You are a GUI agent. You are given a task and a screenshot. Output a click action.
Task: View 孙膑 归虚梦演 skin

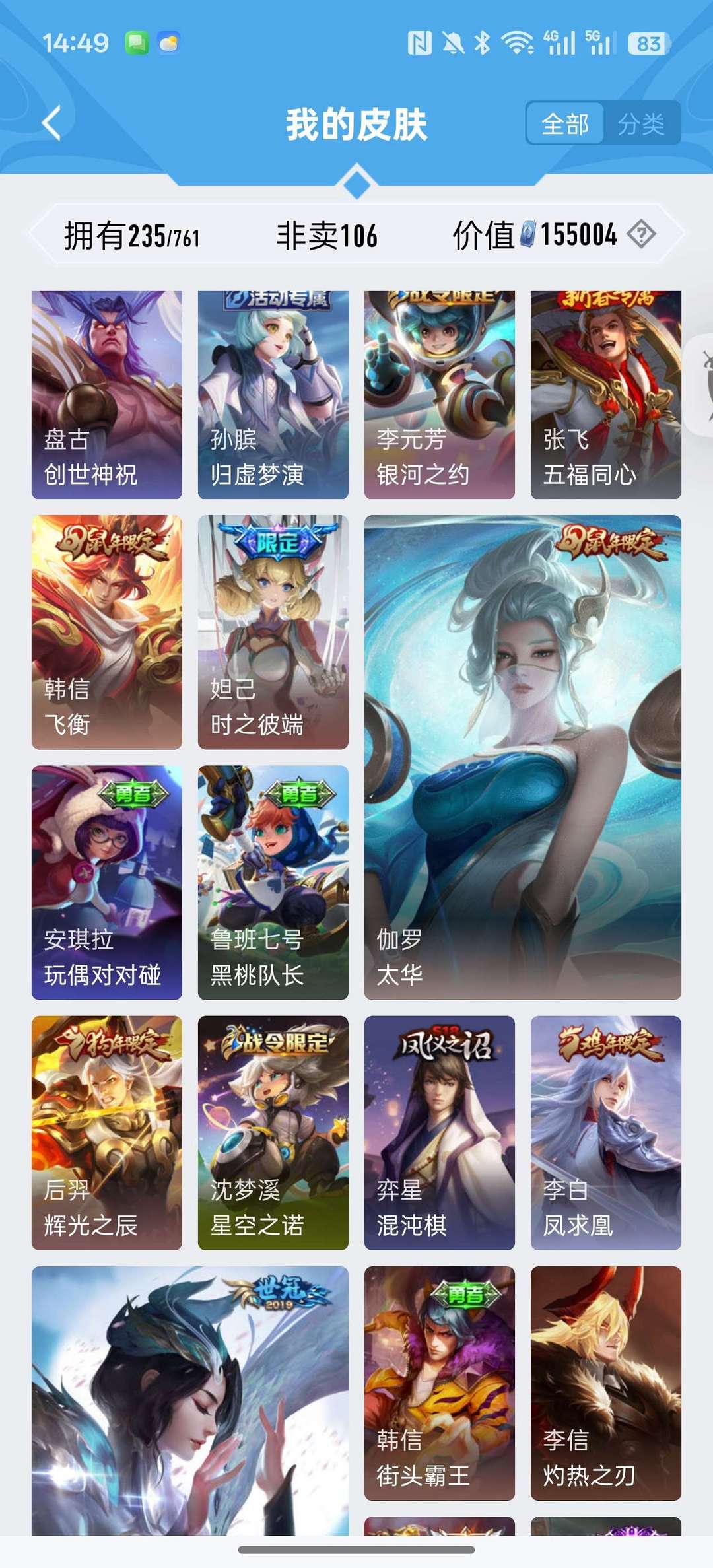point(273,394)
